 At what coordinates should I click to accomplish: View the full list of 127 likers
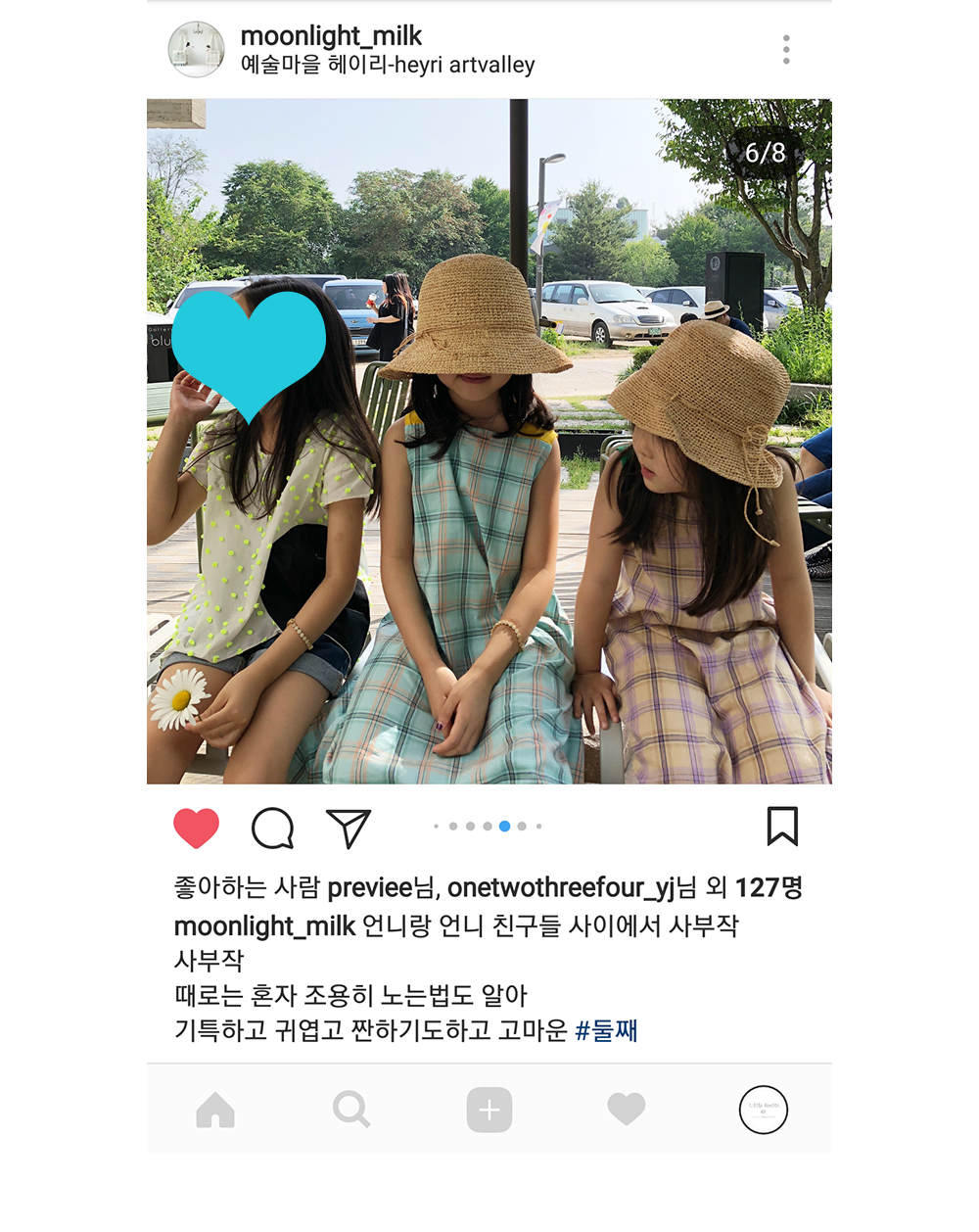pyautogui.click(x=768, y=888)
